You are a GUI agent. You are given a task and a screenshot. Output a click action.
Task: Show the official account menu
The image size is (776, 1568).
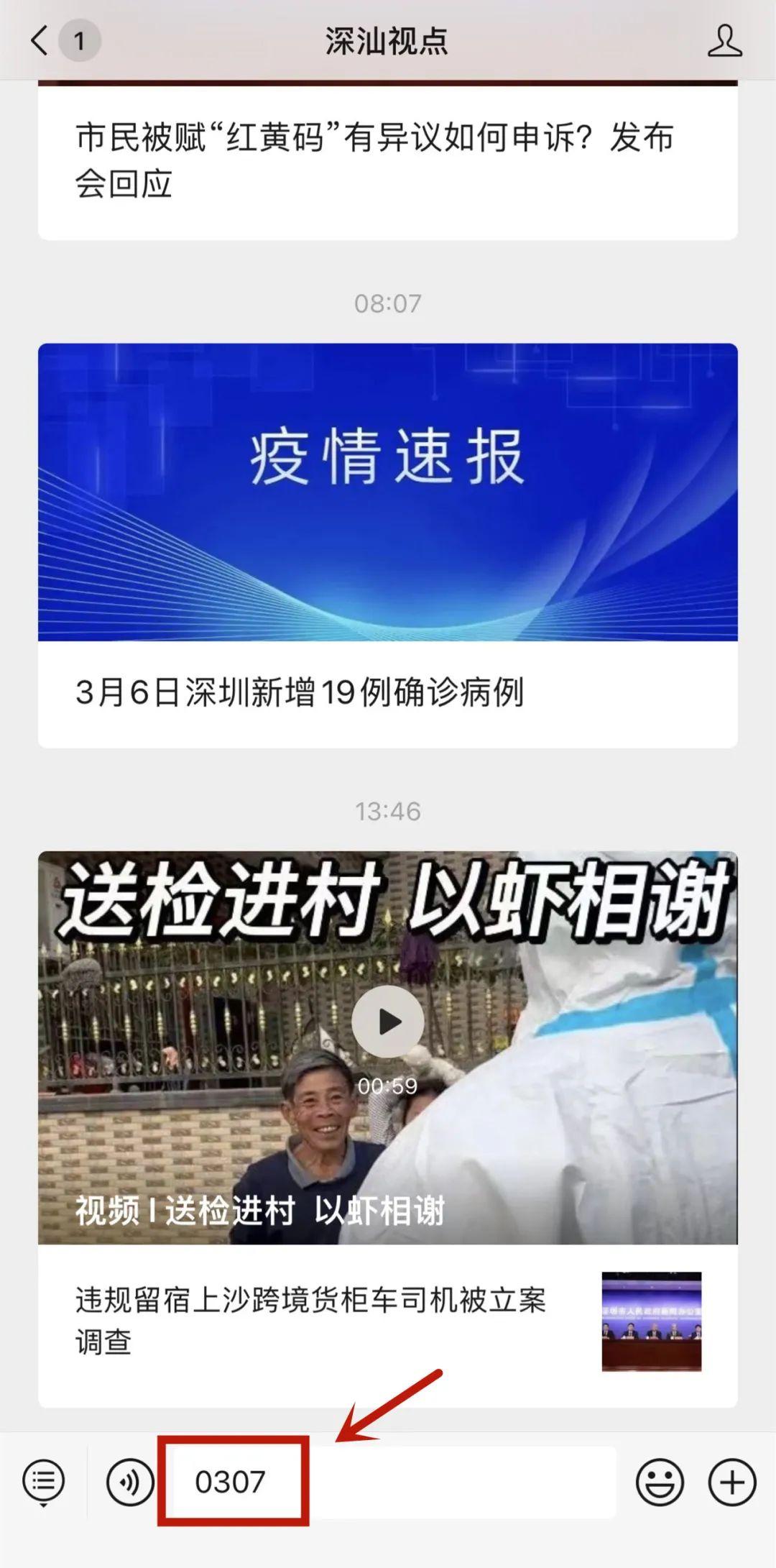tap(44, 1482)
